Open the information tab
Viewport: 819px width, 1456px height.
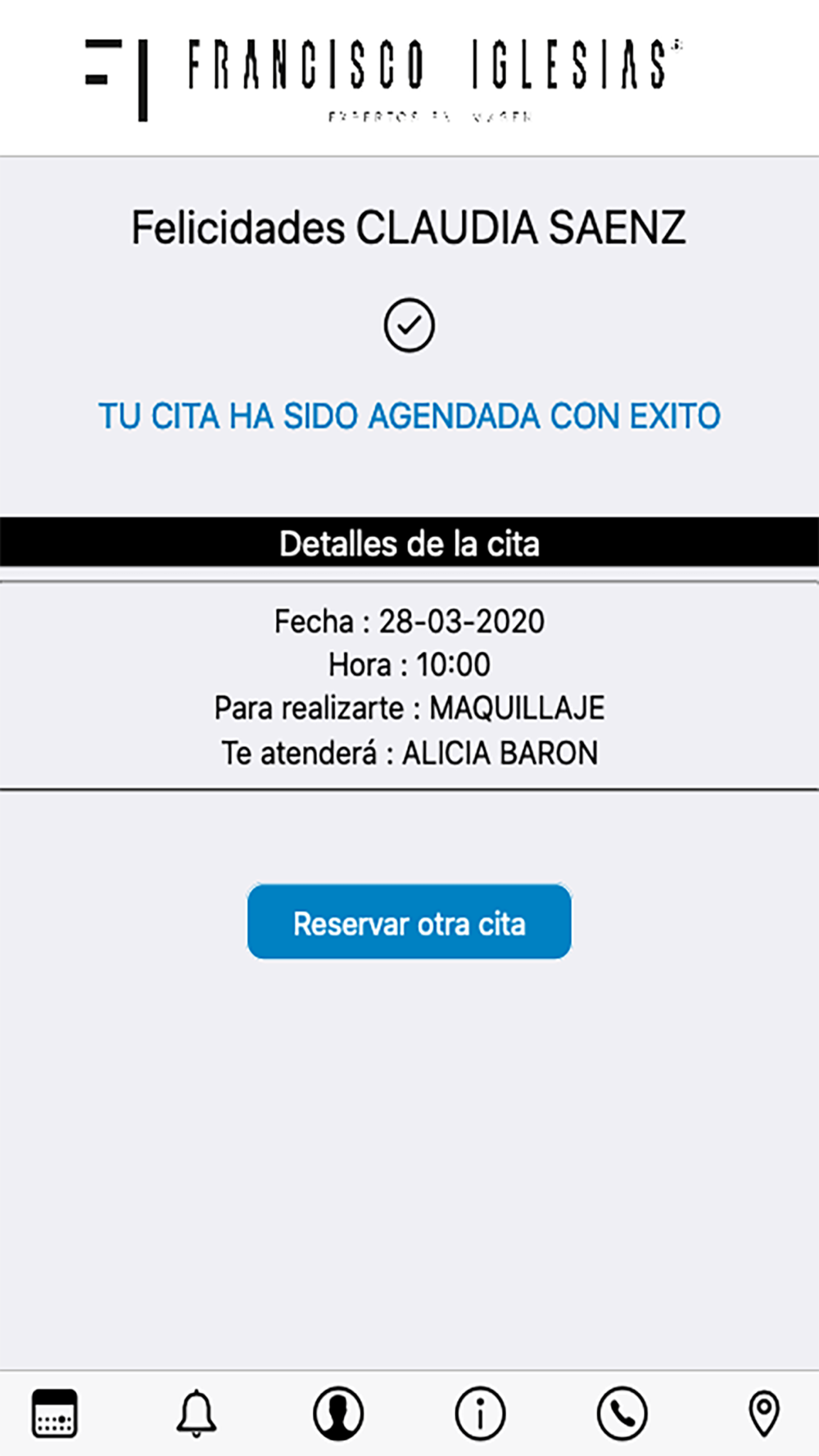(480, 1413)
